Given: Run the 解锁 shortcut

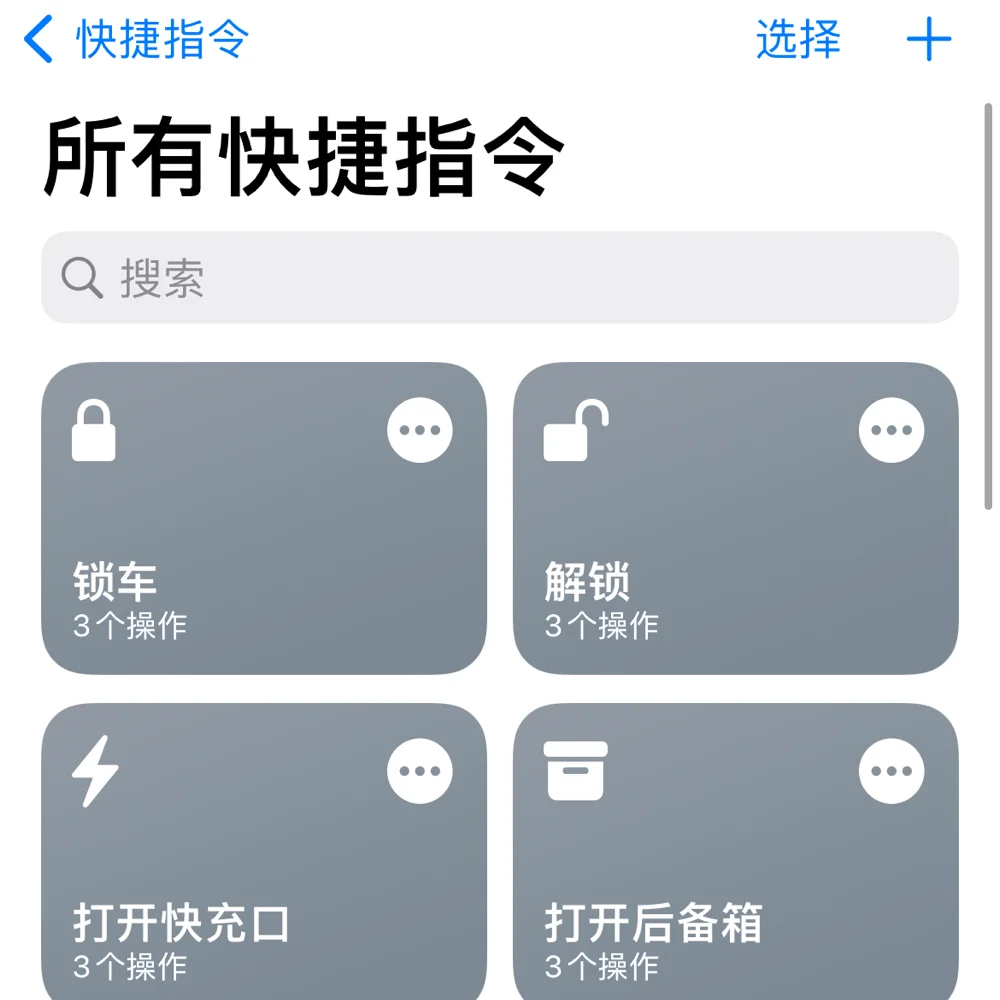Looking at the screenshot, I should click(x=735, y=518).
